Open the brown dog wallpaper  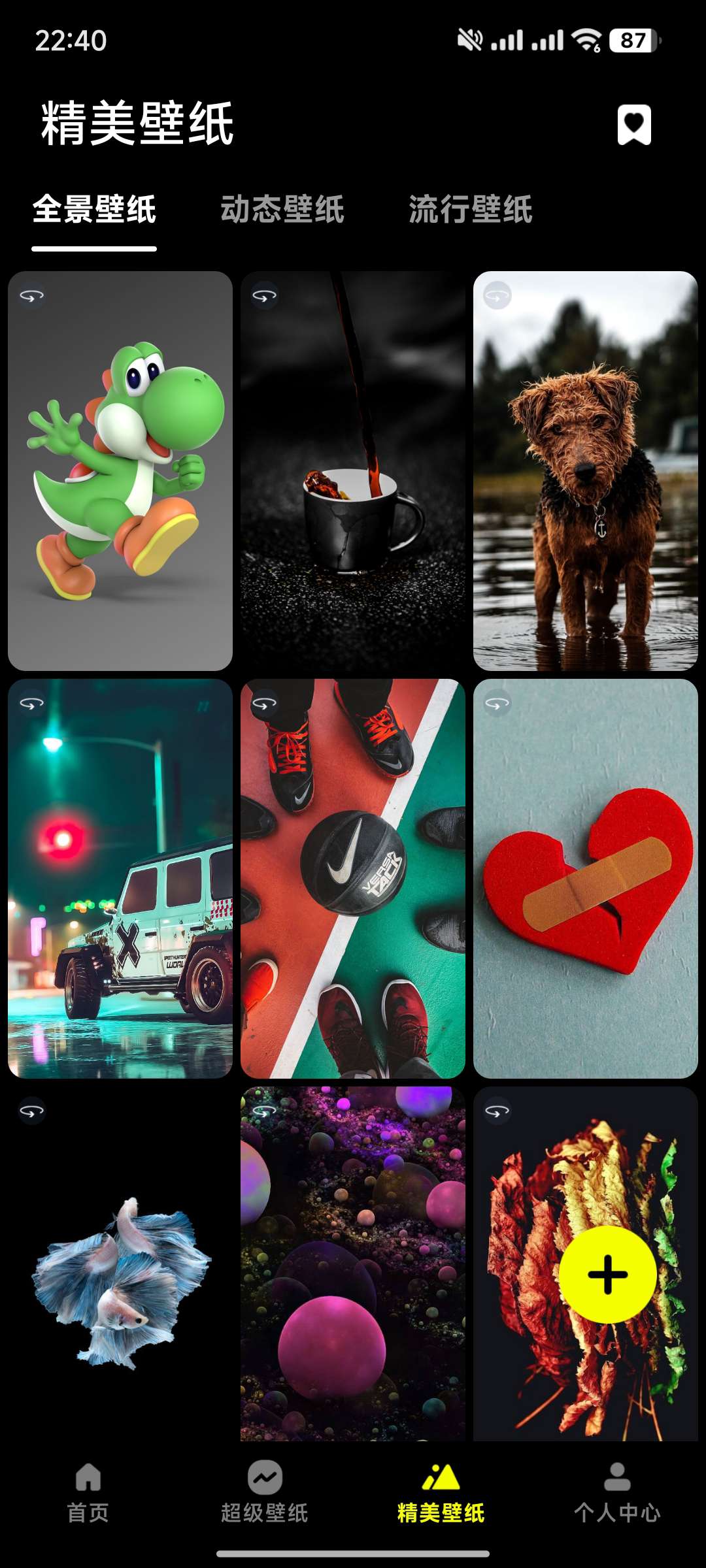(x=585, y=470)
